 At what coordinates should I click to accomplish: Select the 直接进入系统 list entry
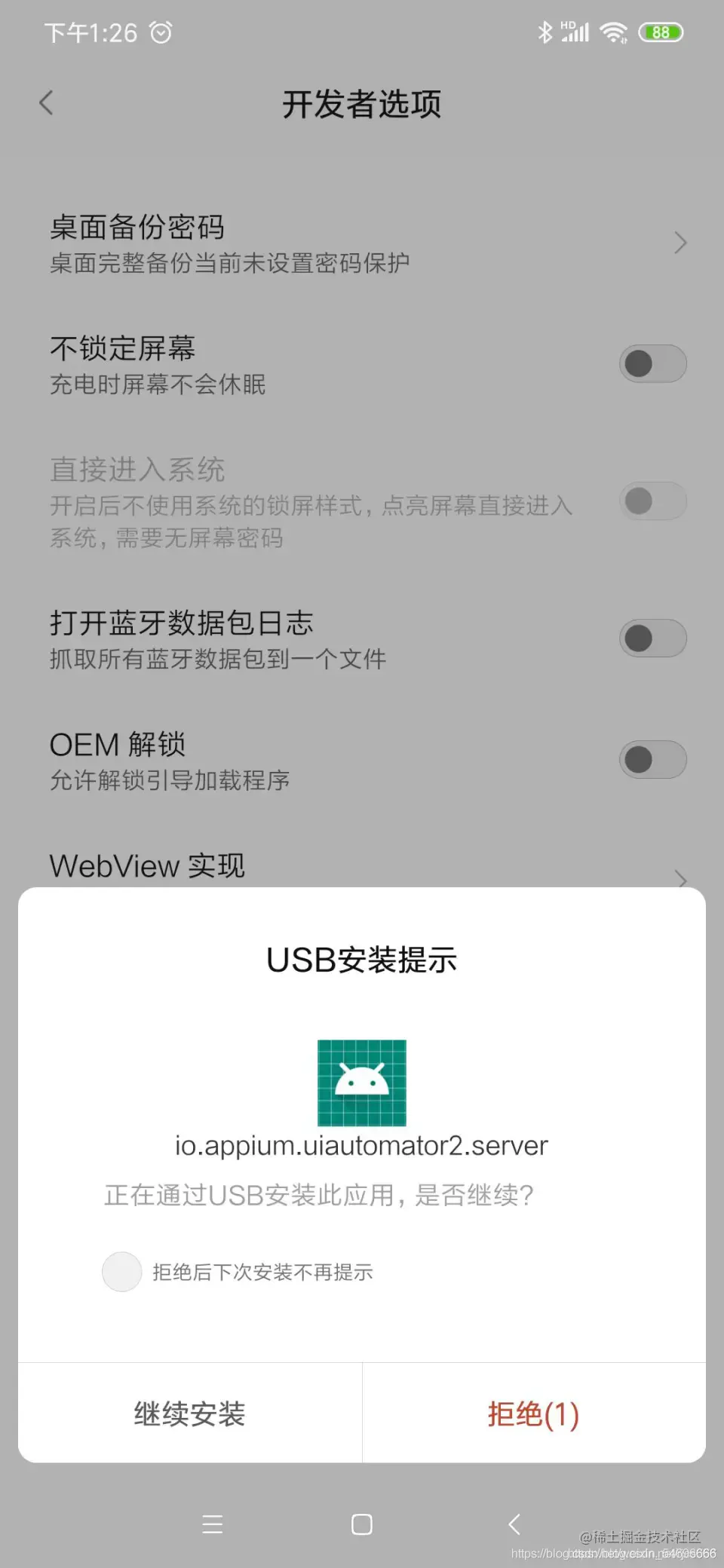[x=302, y=501]
